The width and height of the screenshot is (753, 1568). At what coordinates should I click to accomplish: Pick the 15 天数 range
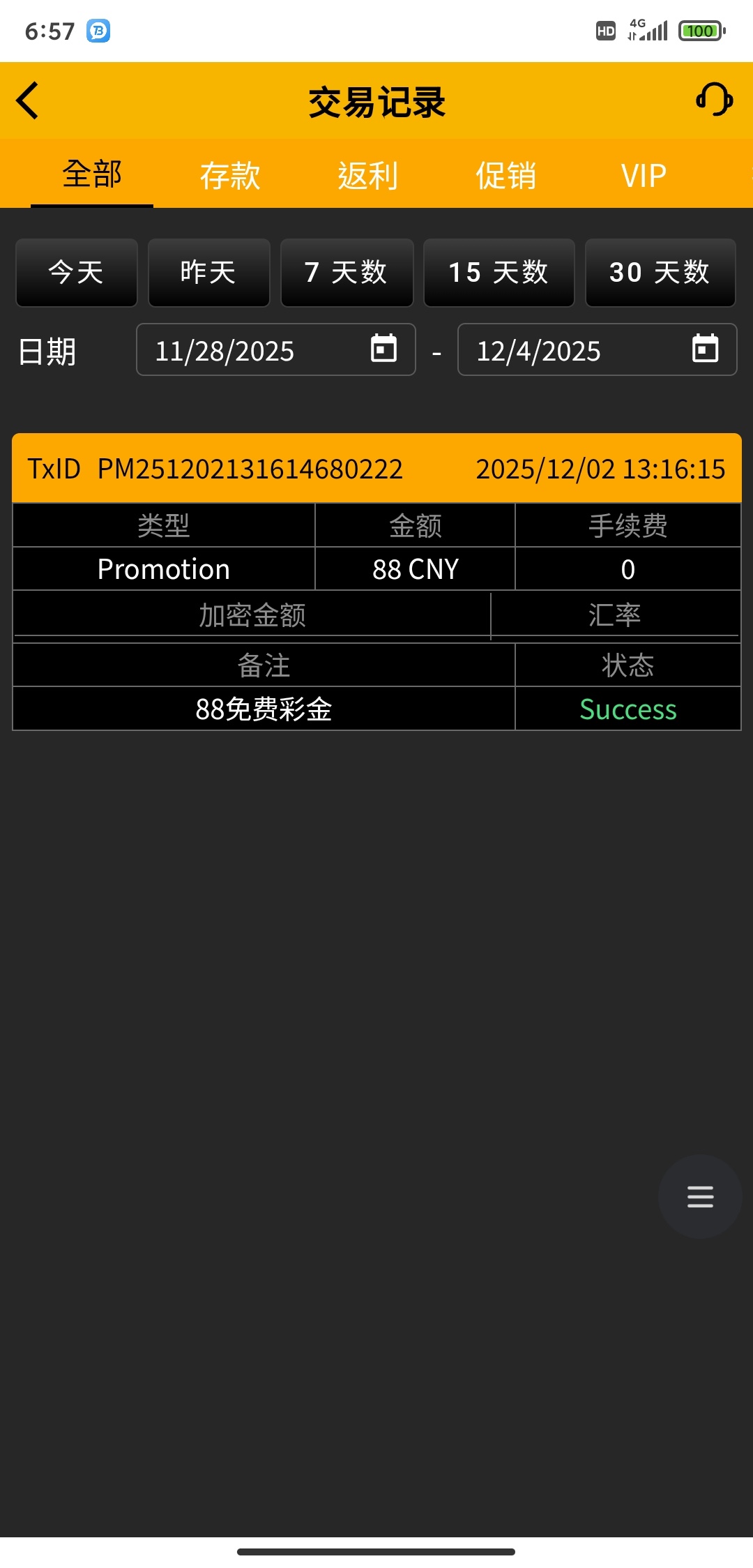pyautogui.click(x=499, y=273)
